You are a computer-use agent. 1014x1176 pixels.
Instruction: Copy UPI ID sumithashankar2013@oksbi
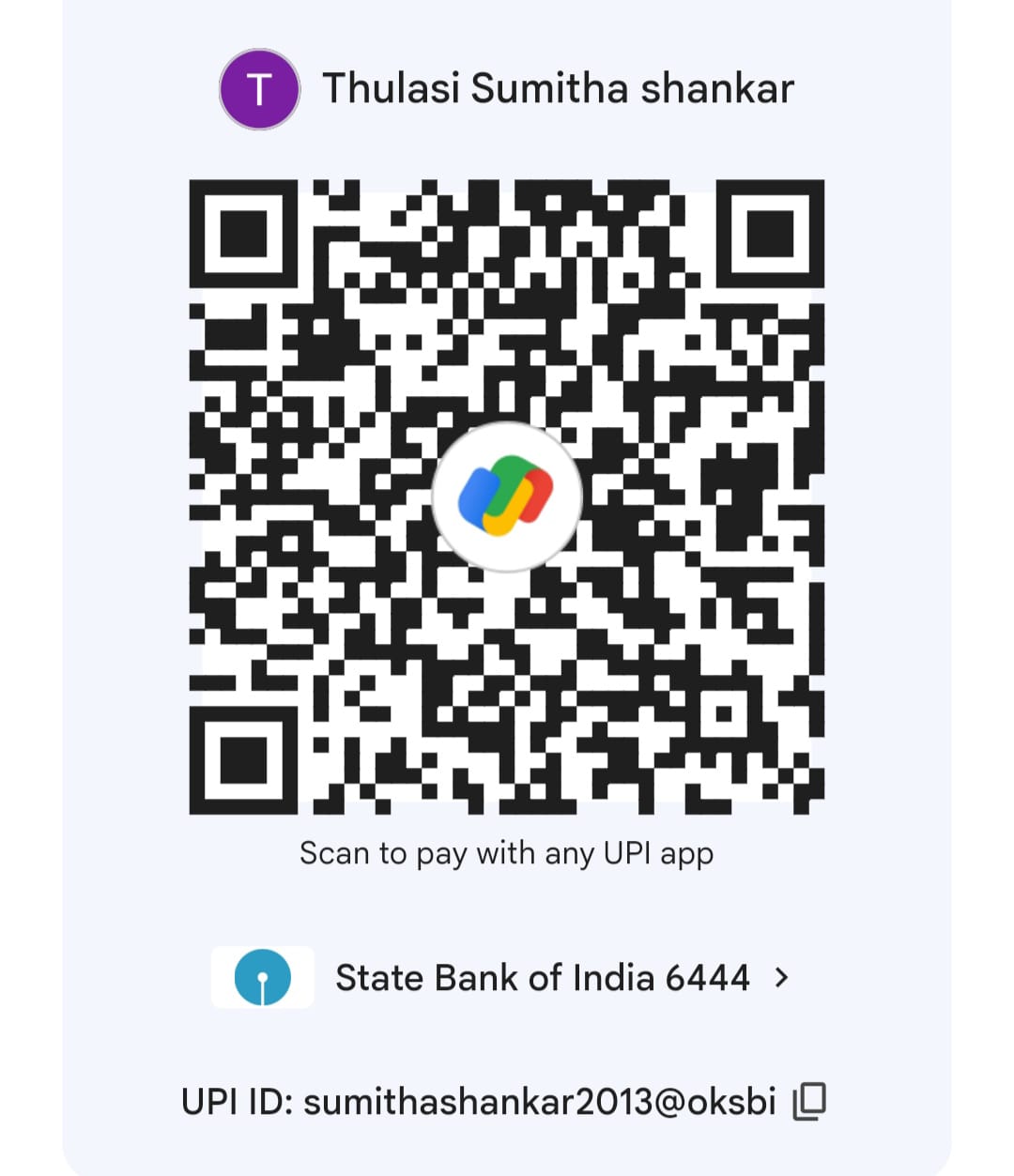[809, 1100]
